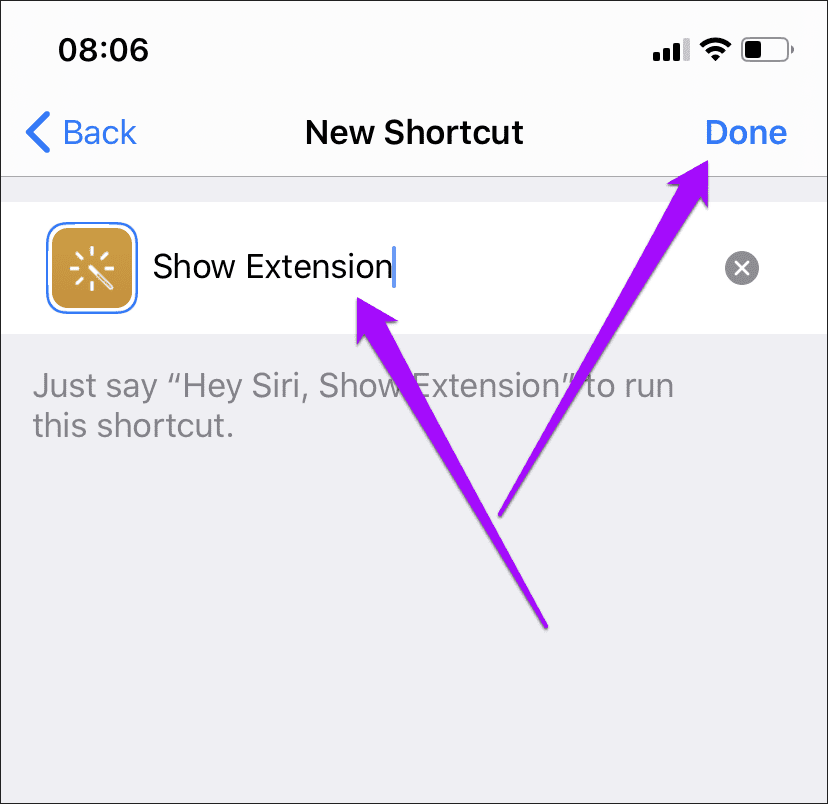828x804 pixels.
Task: Tap the Show Extension name field
Action: [x=400, y=268]
